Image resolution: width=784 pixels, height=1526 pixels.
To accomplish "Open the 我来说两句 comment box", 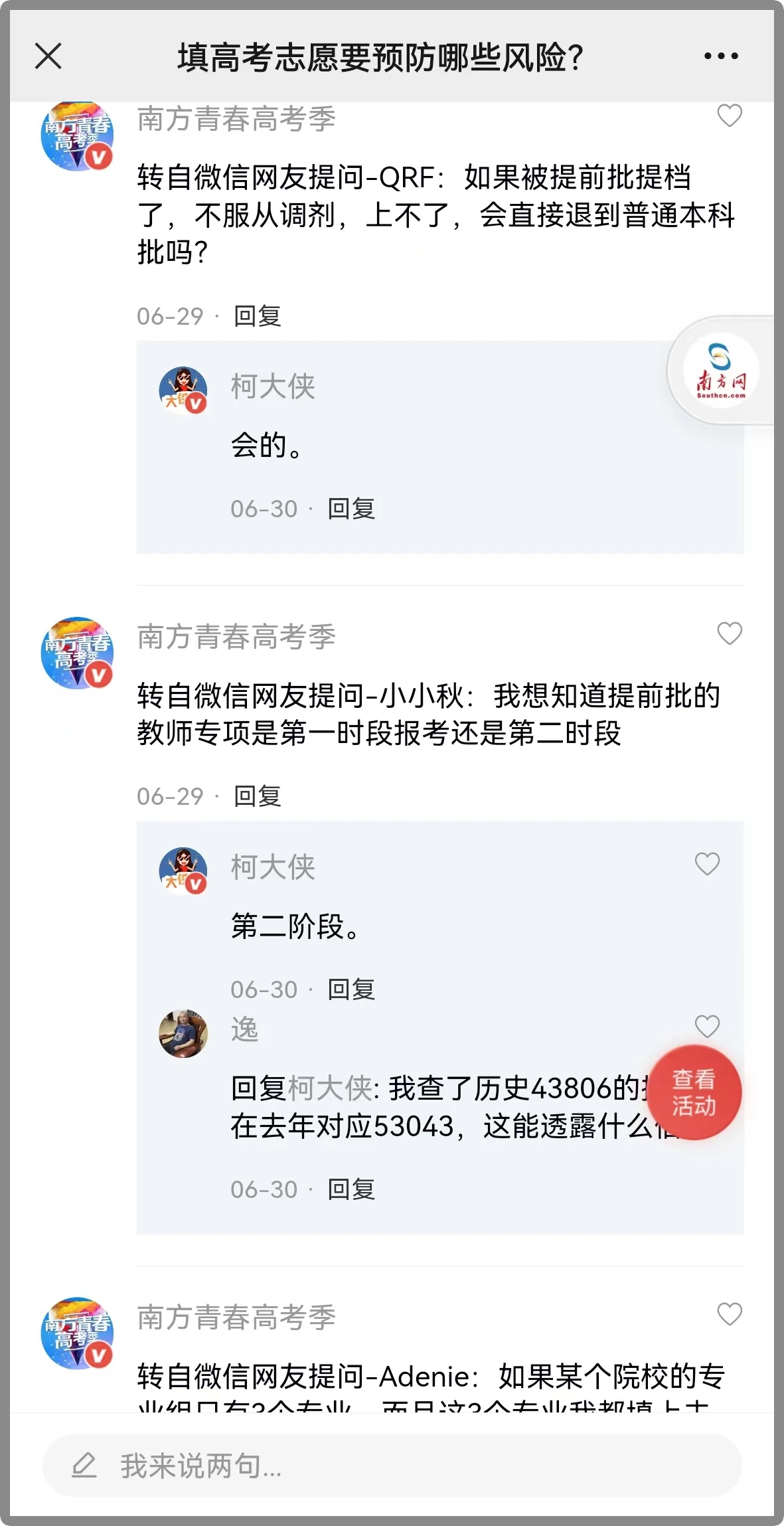I will click(x=392, y=1466).
